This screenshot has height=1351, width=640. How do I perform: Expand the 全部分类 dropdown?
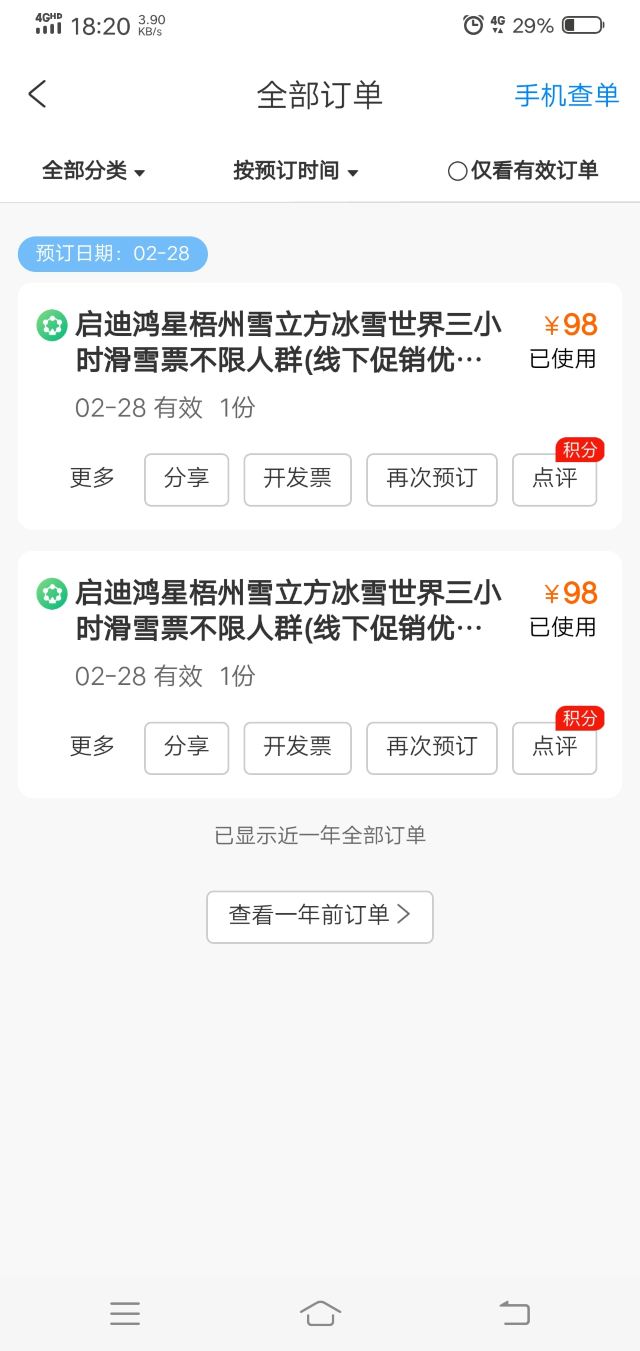click(x=93, y=171)
